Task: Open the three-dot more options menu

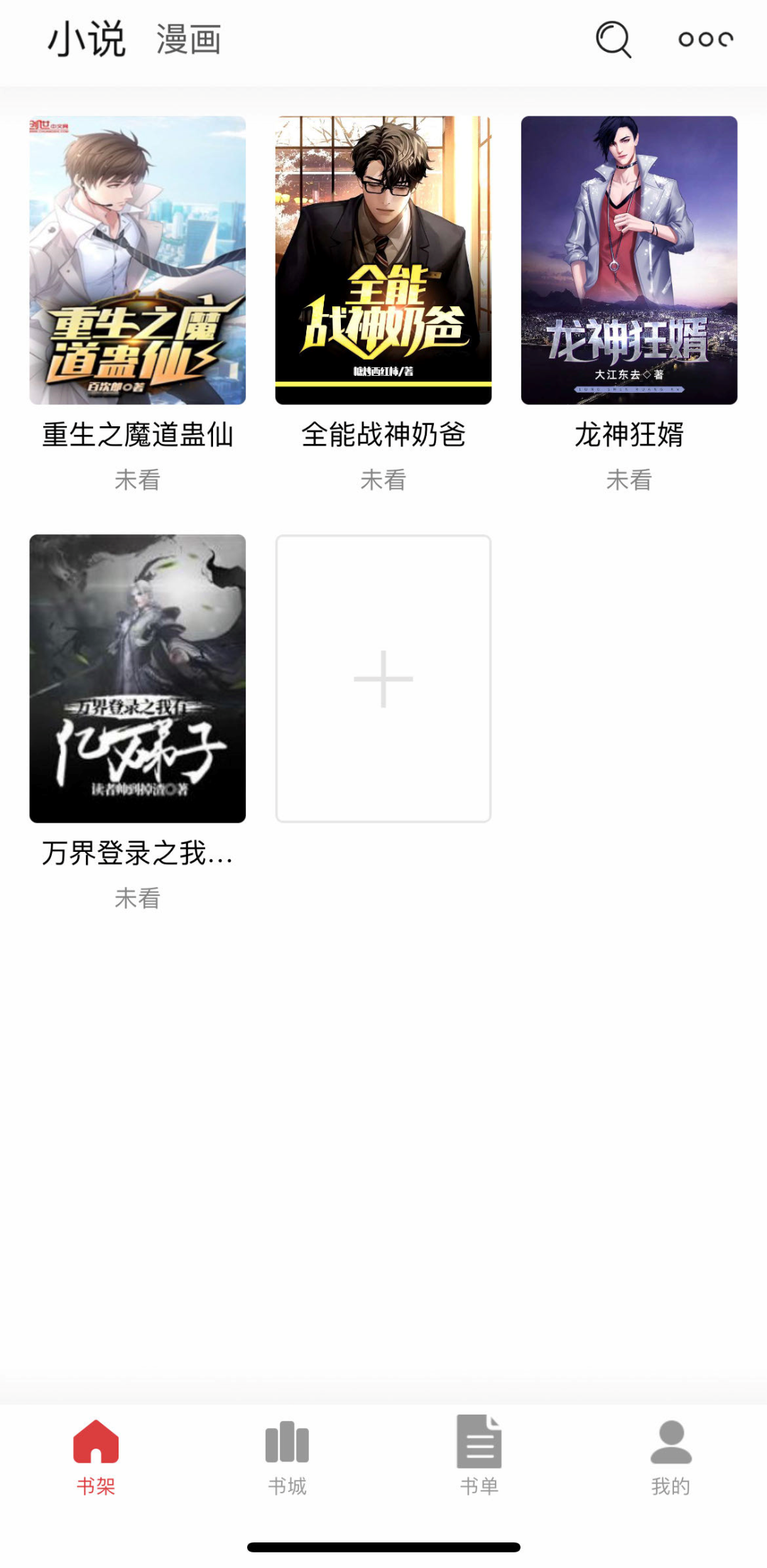Action: tap(705, 39)
